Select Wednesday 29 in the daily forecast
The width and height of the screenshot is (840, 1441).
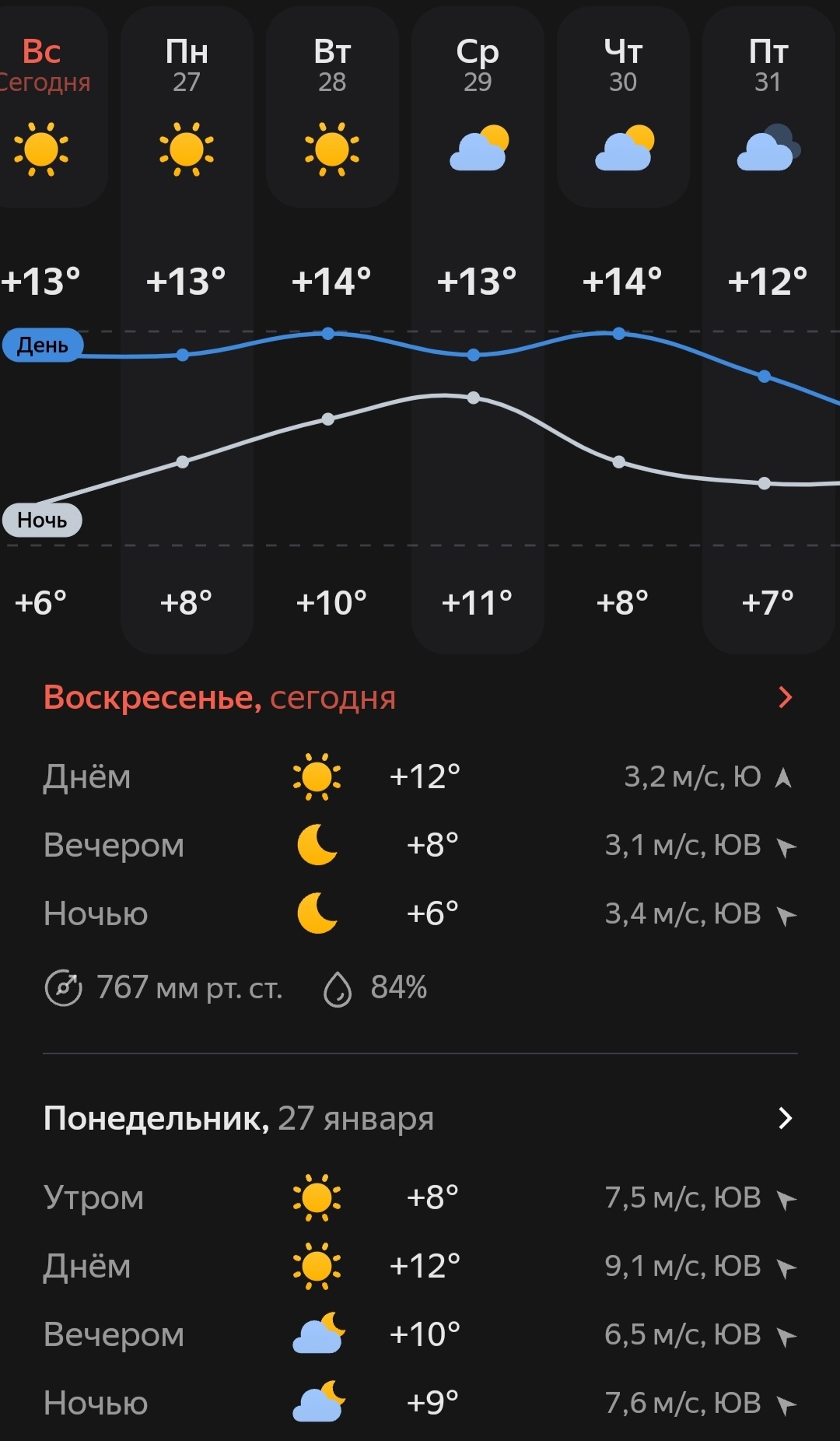point(478,109)
